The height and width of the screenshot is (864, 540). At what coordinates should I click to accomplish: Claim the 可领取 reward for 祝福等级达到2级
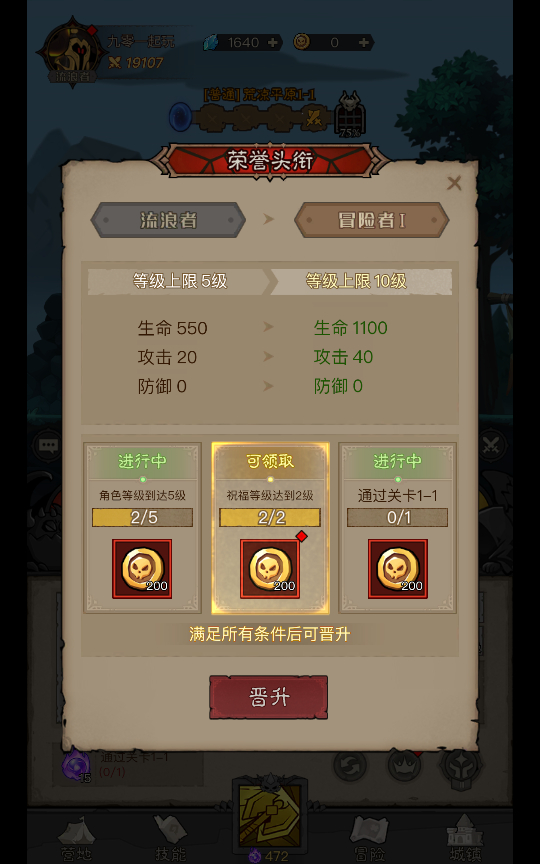tap(270, 528)
